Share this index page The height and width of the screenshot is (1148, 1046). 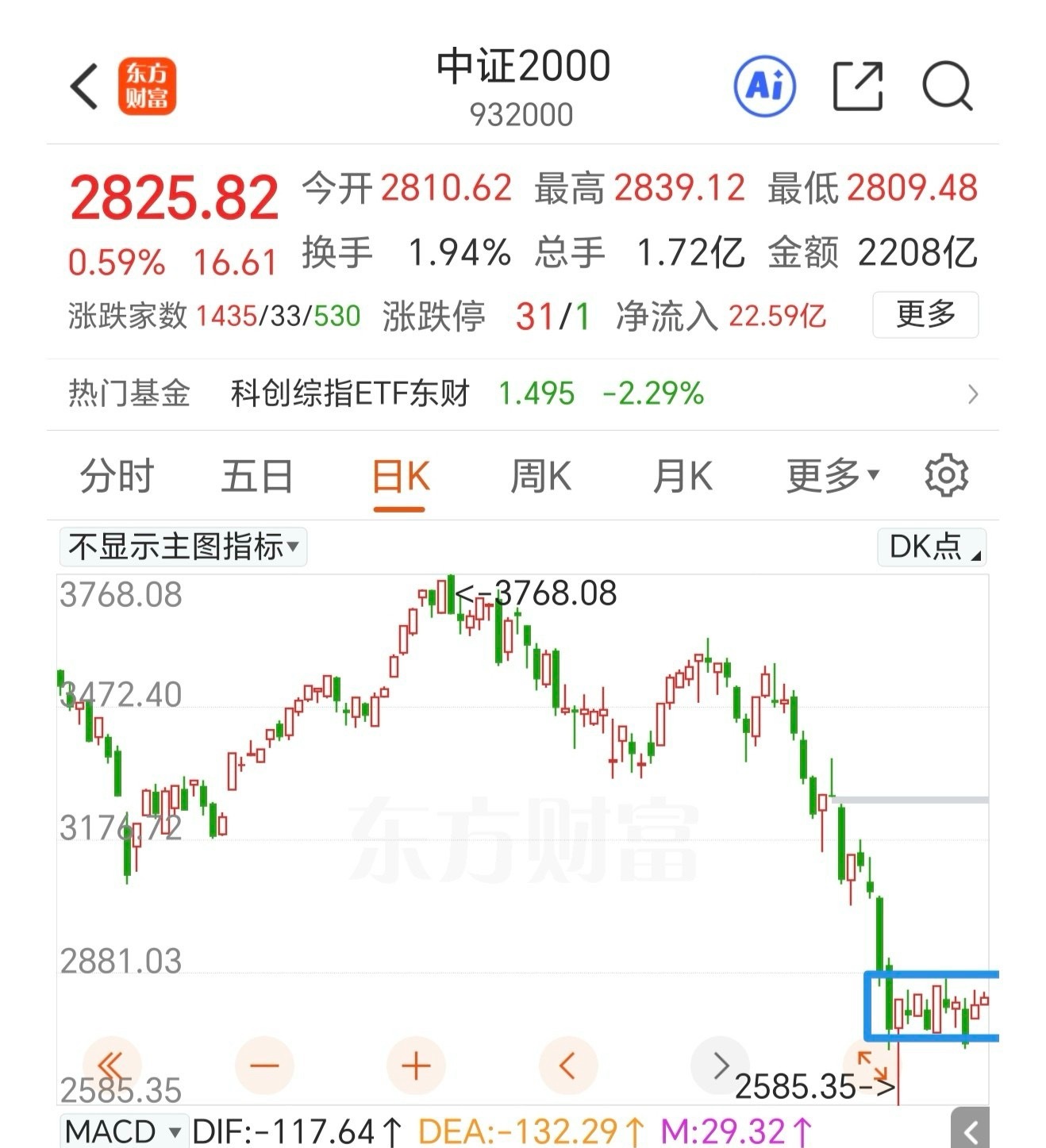pyautogui.click(x=858, y=86)
